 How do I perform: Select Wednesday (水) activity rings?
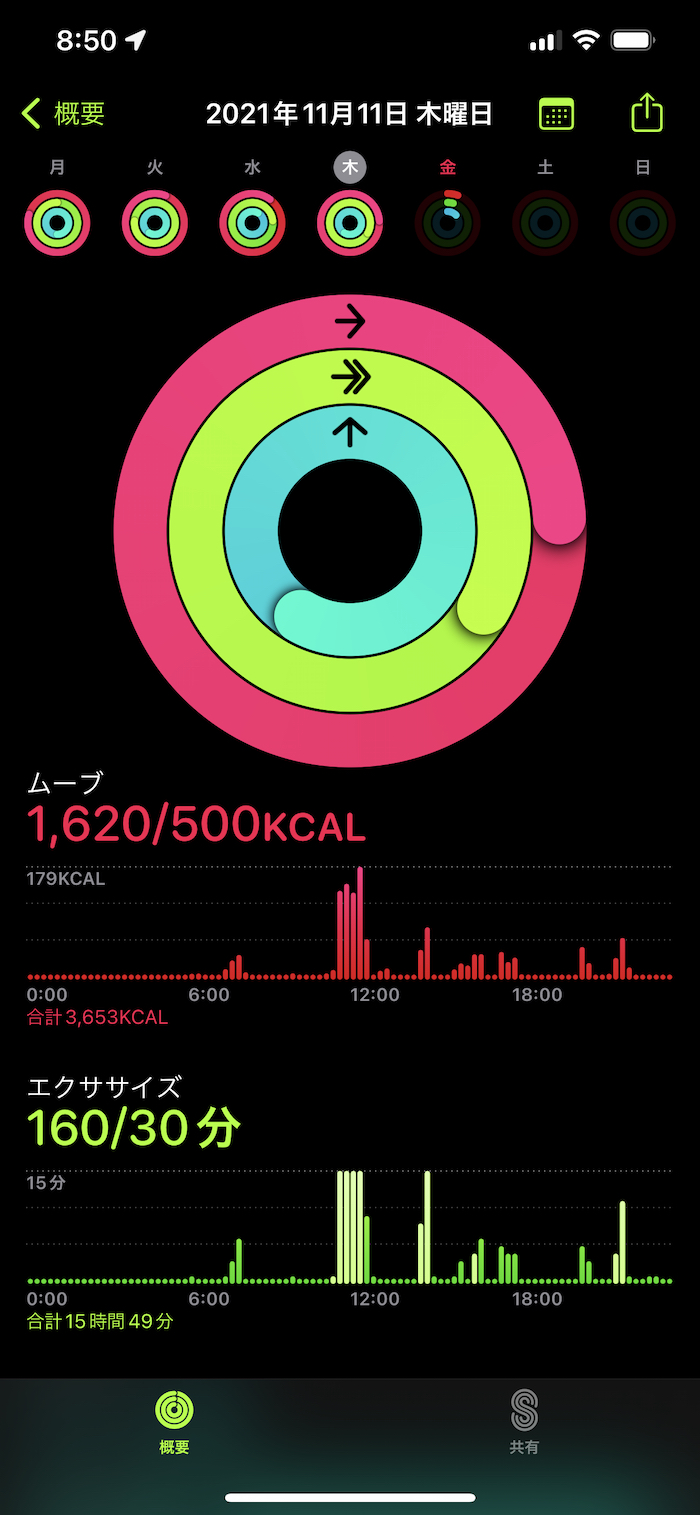point(252,222)
